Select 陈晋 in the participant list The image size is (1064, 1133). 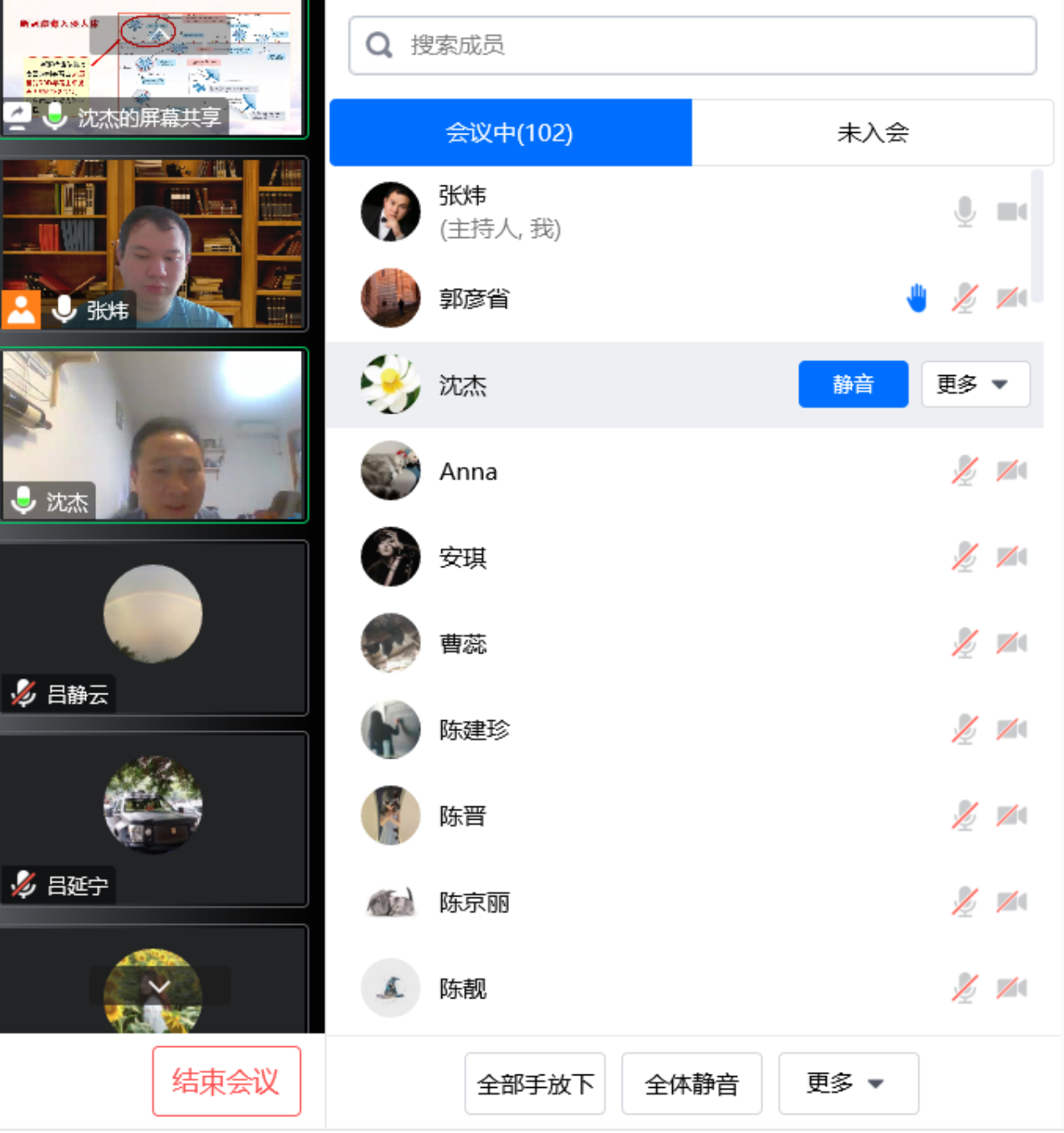pos(463,815)
